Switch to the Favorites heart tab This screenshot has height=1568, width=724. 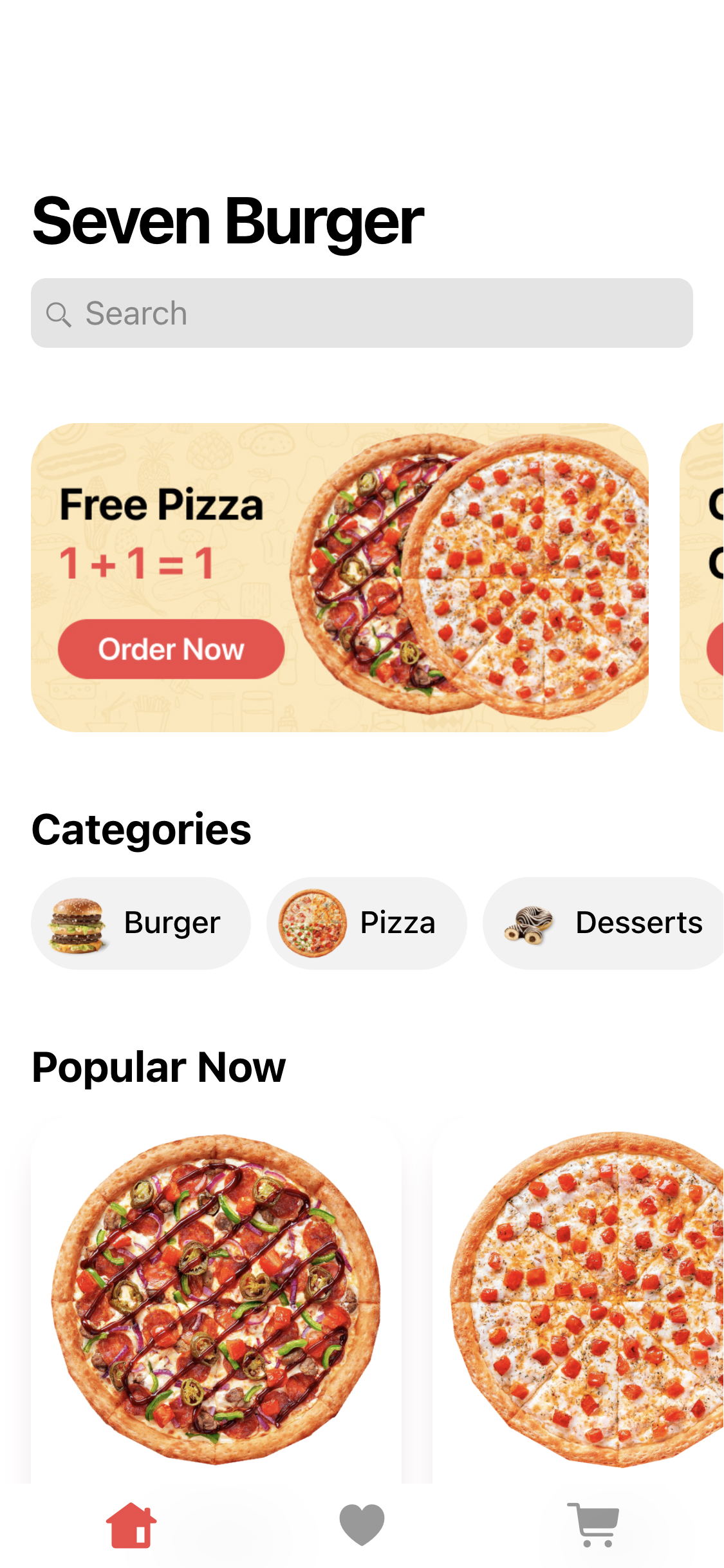[362, 1525]
